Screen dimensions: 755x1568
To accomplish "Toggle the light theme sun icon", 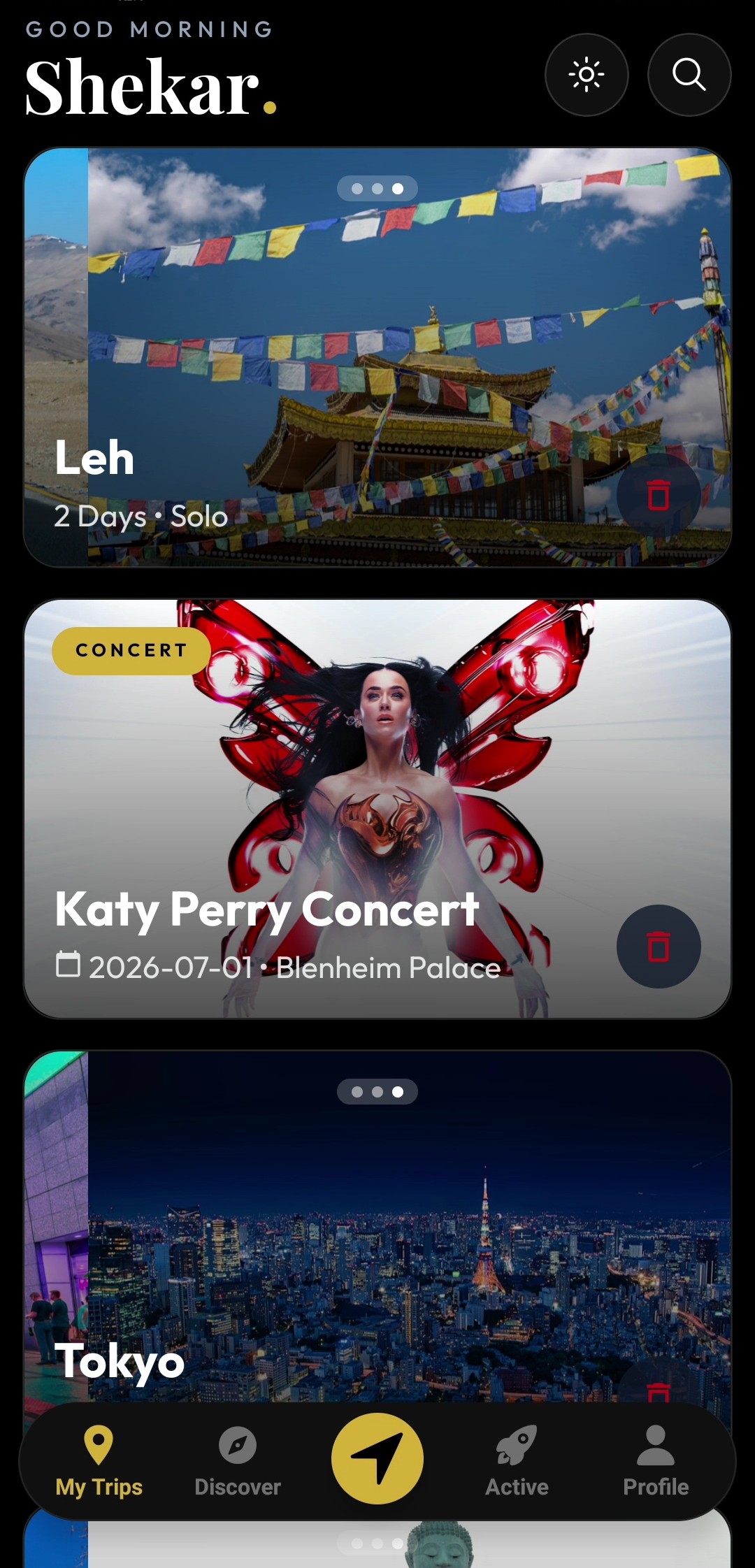I will 587,75.
